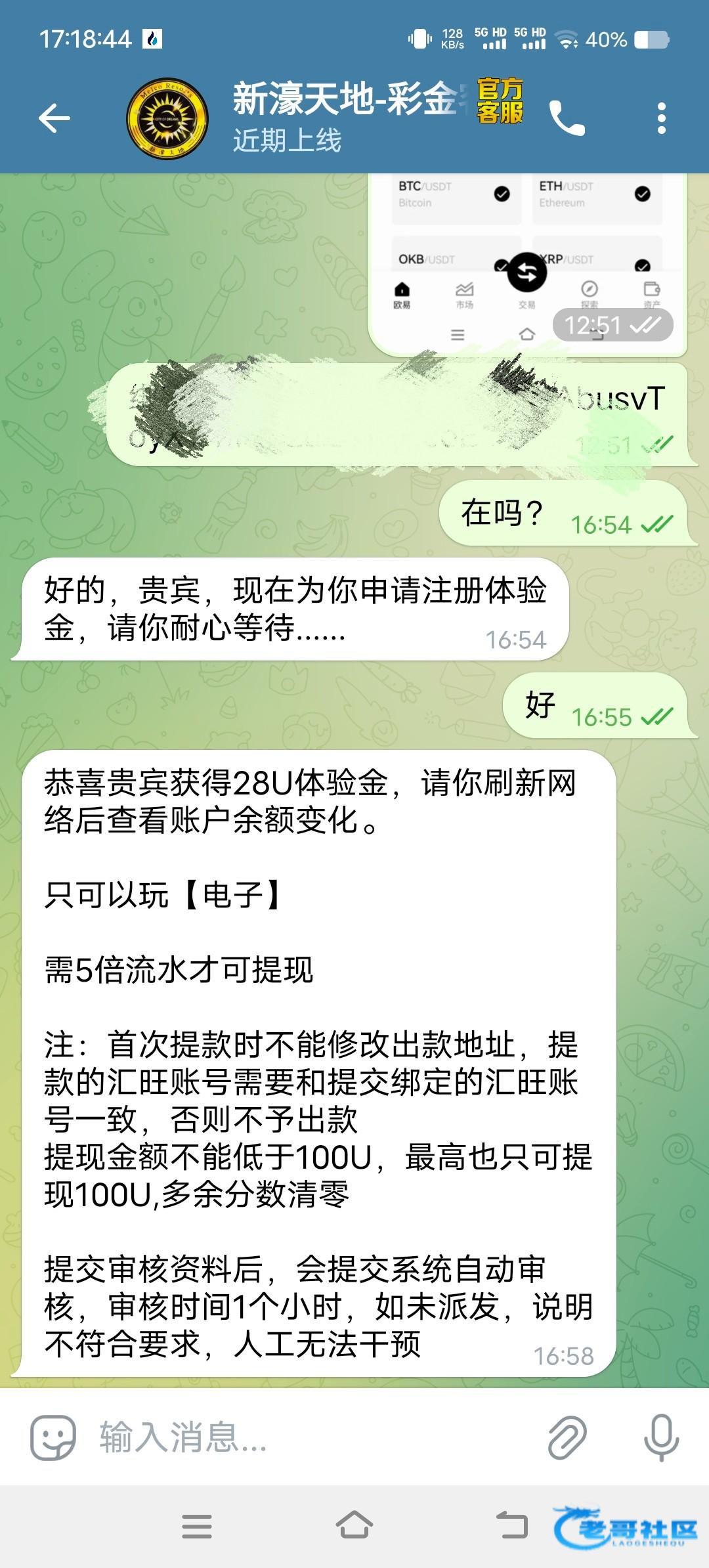709x1568 pixels.
Task: Attach a file with the paperclip
Action: coord(567,1438)
